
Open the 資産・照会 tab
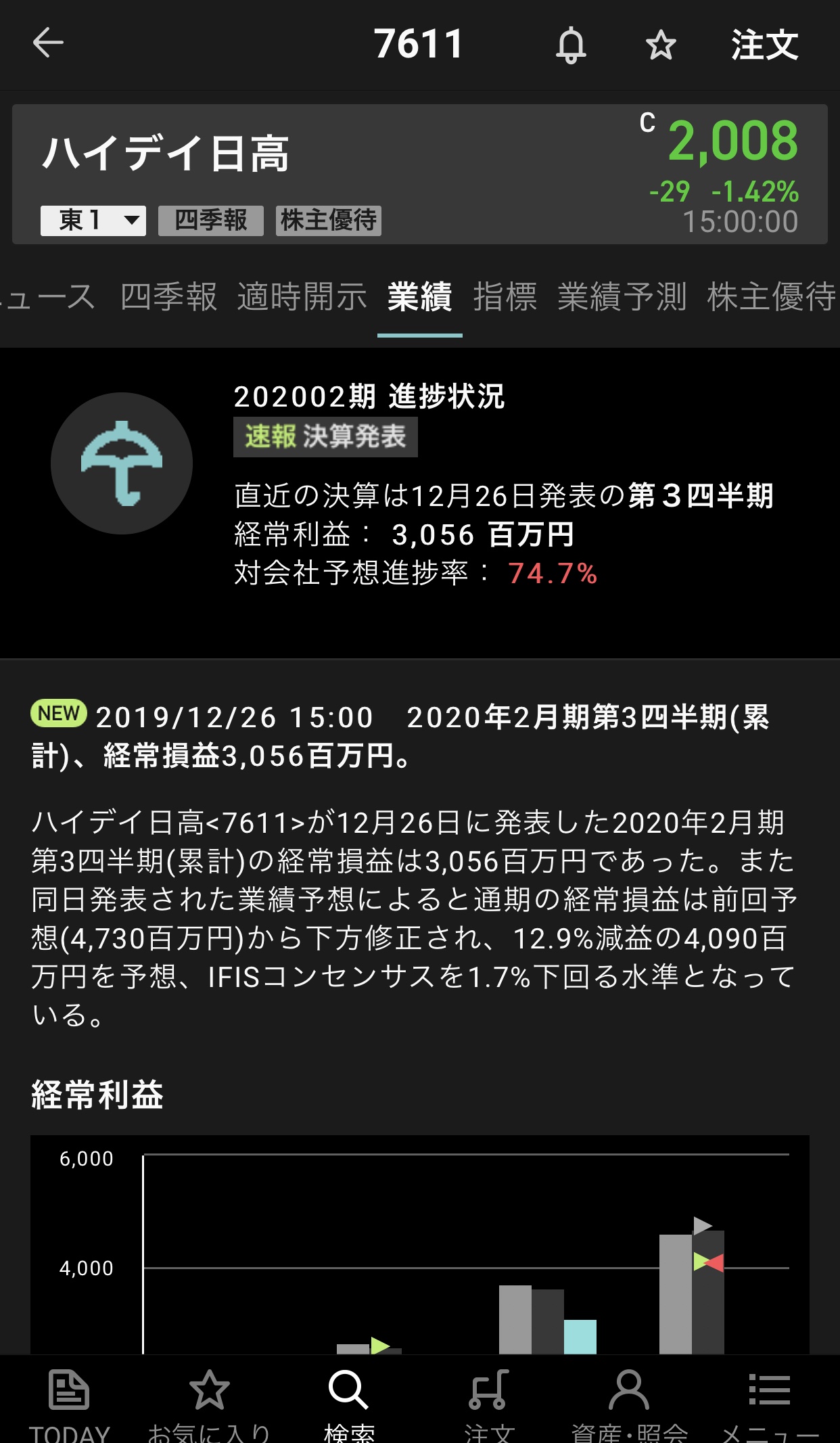point(629,1400)
